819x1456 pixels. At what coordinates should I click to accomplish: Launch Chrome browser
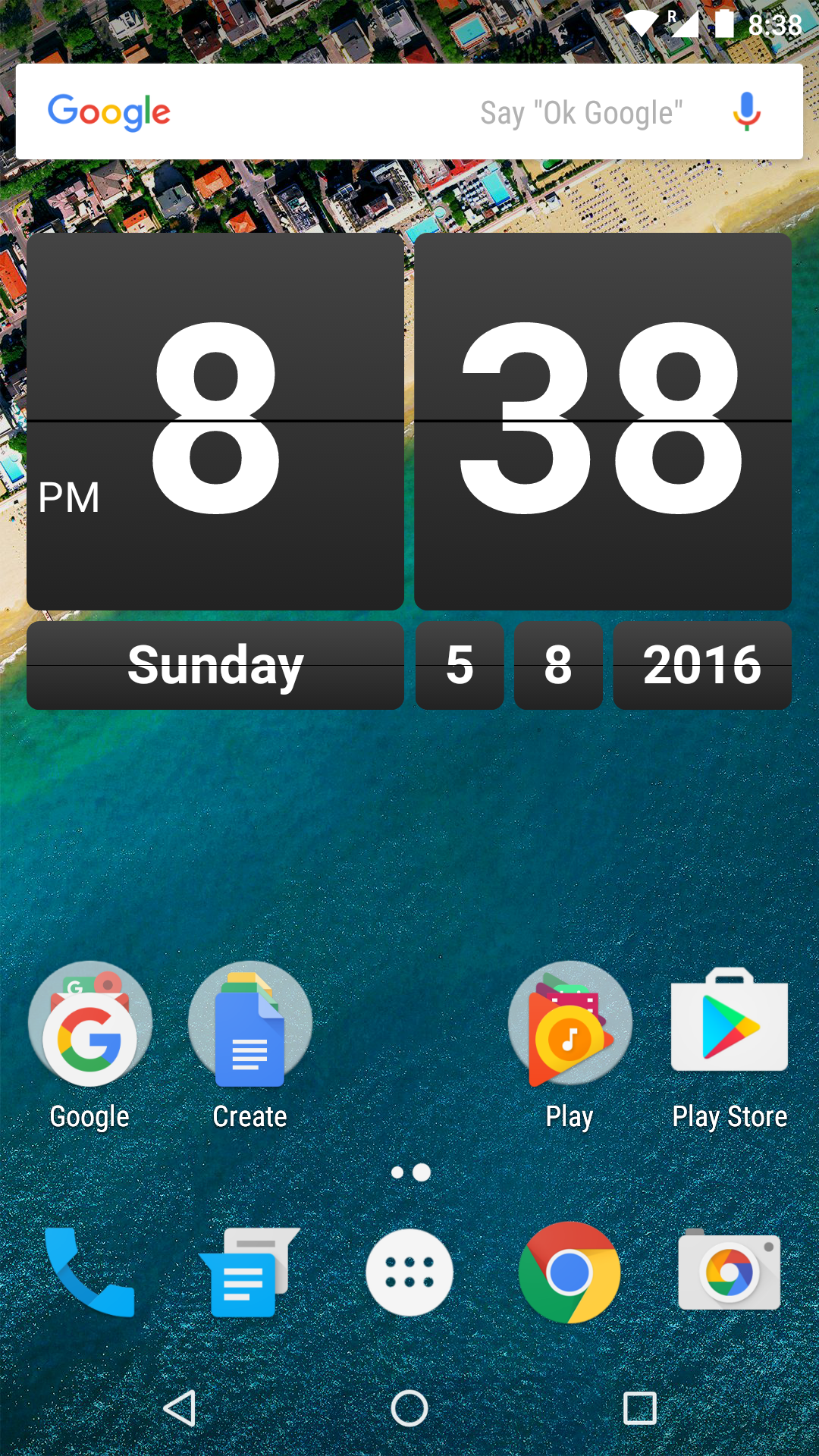click(x=570, y=1272)
